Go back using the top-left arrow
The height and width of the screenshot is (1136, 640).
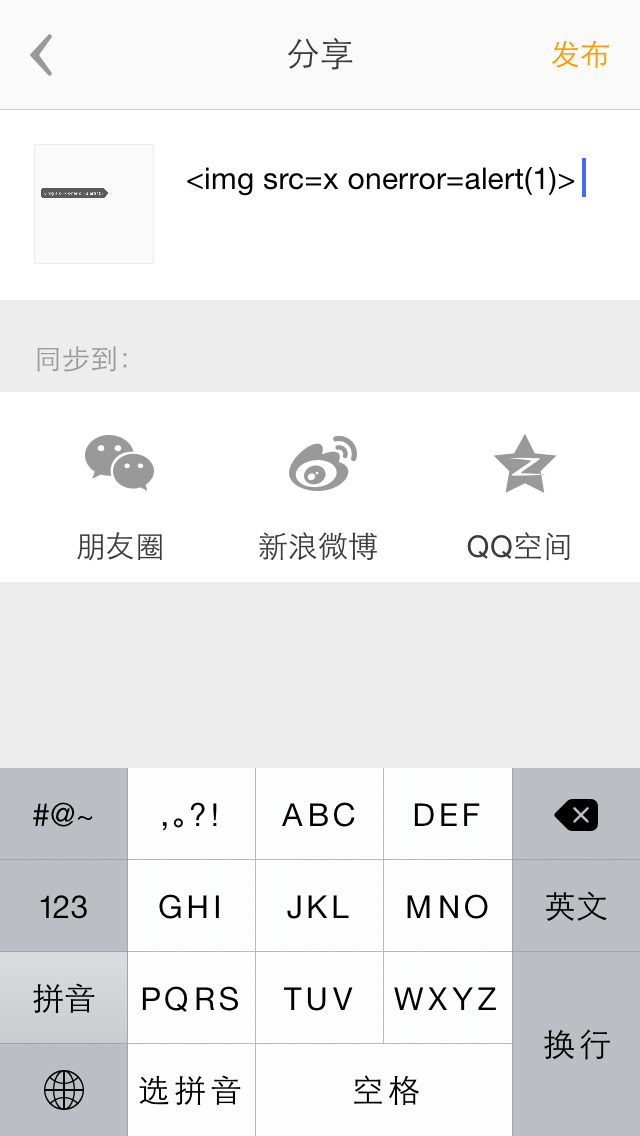click(x=41, y=55)
